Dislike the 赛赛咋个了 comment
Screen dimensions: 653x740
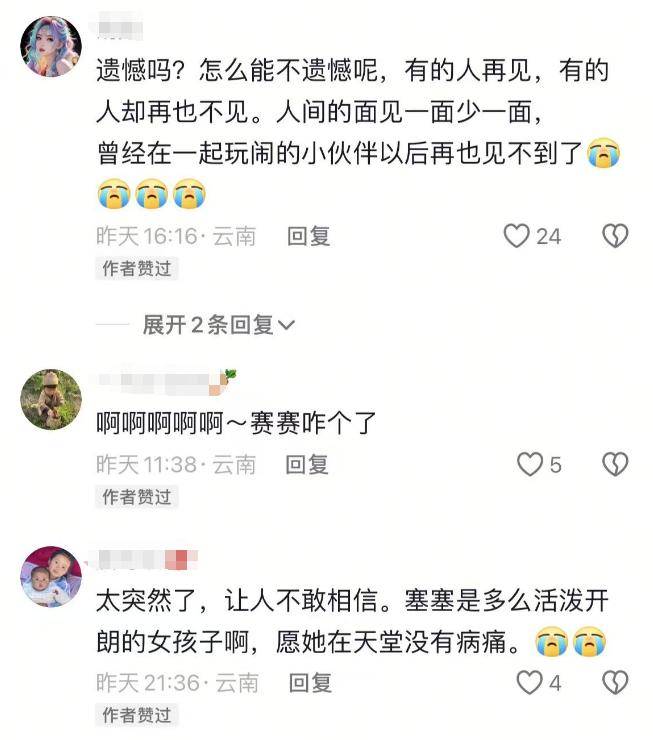pos(615,464)
